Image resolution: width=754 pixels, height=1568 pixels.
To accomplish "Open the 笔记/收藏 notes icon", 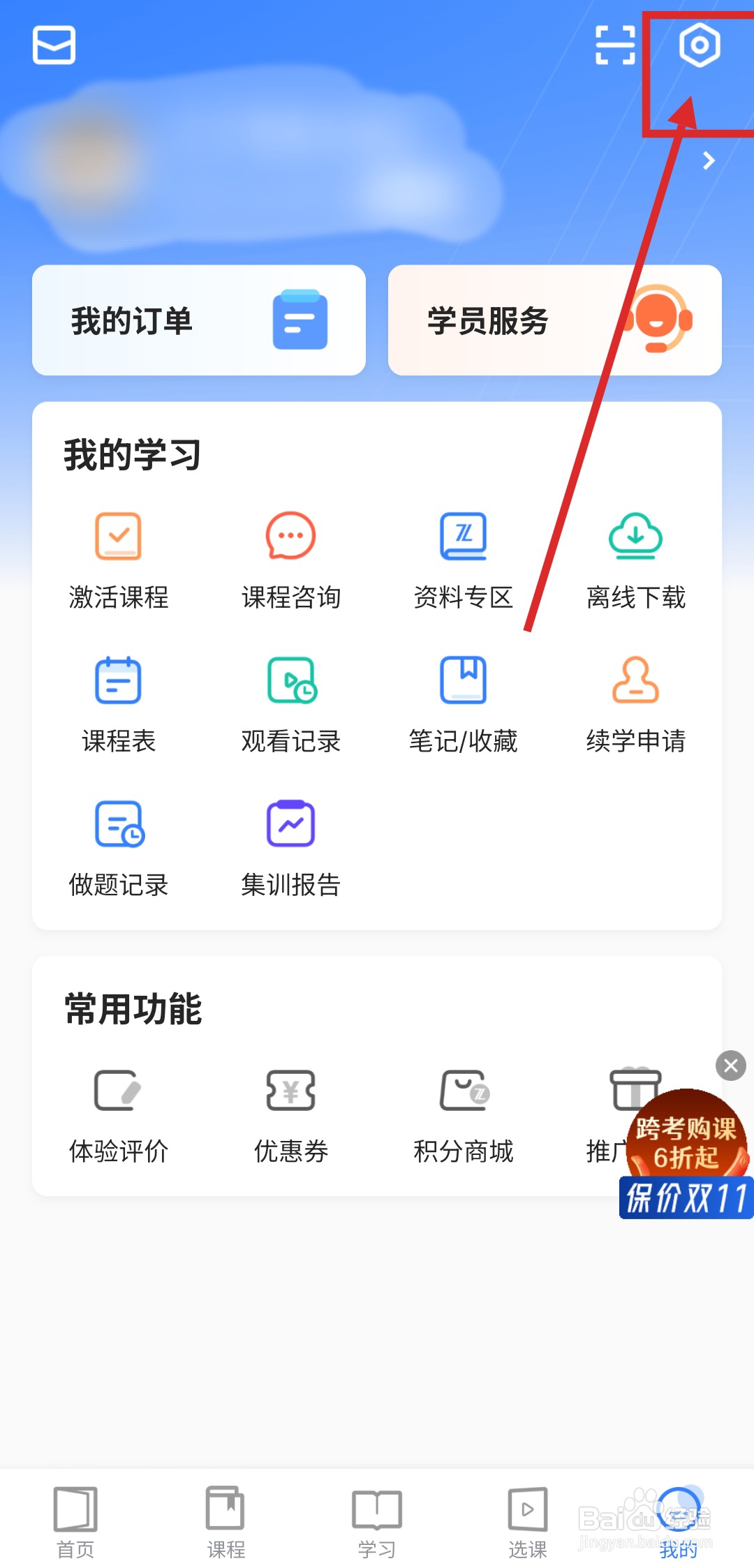I will pyautogui.click(x=463, y=680).
